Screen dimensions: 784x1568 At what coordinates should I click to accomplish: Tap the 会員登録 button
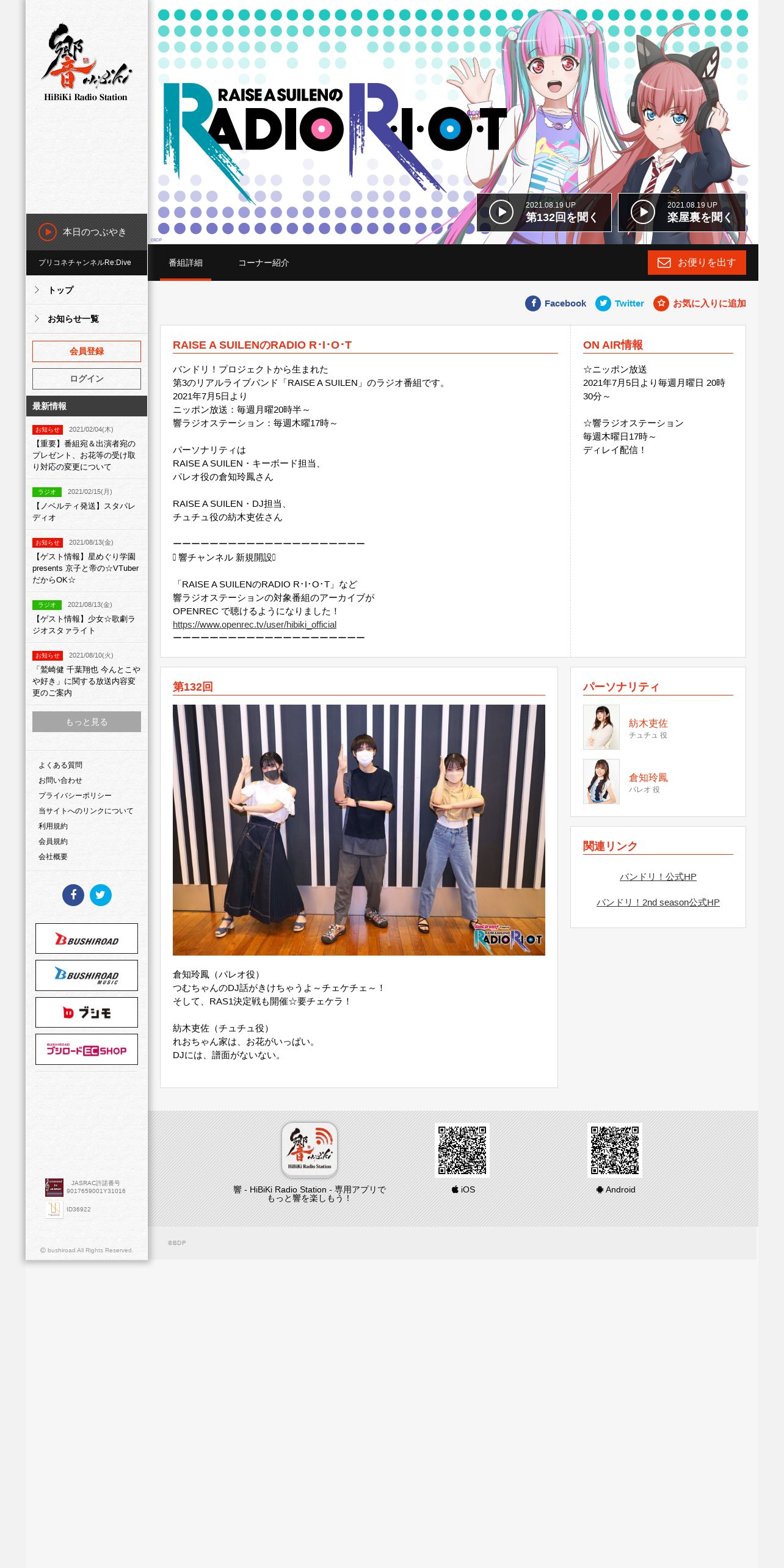click(x=87, y=351)
